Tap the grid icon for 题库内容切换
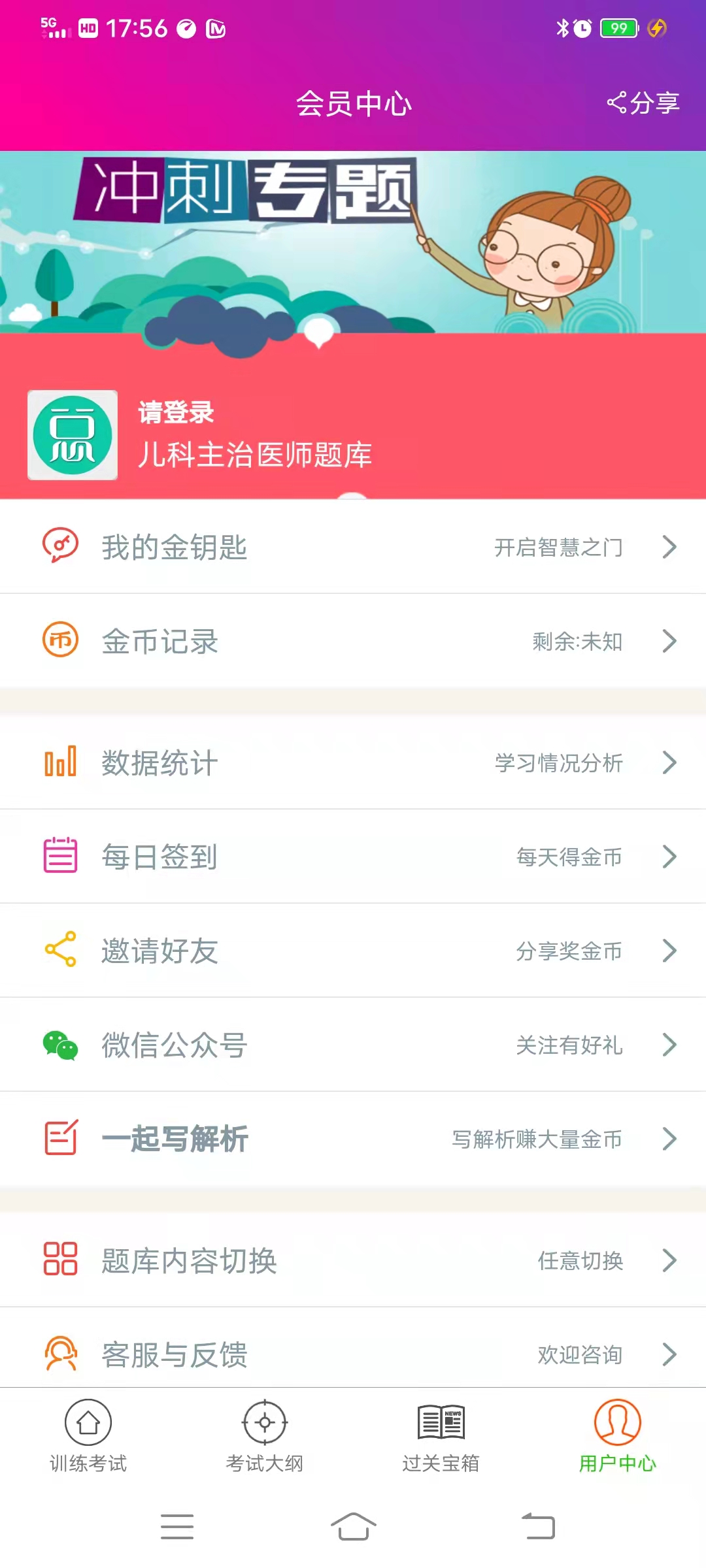706x1568 pixels. coord(59,1260)
